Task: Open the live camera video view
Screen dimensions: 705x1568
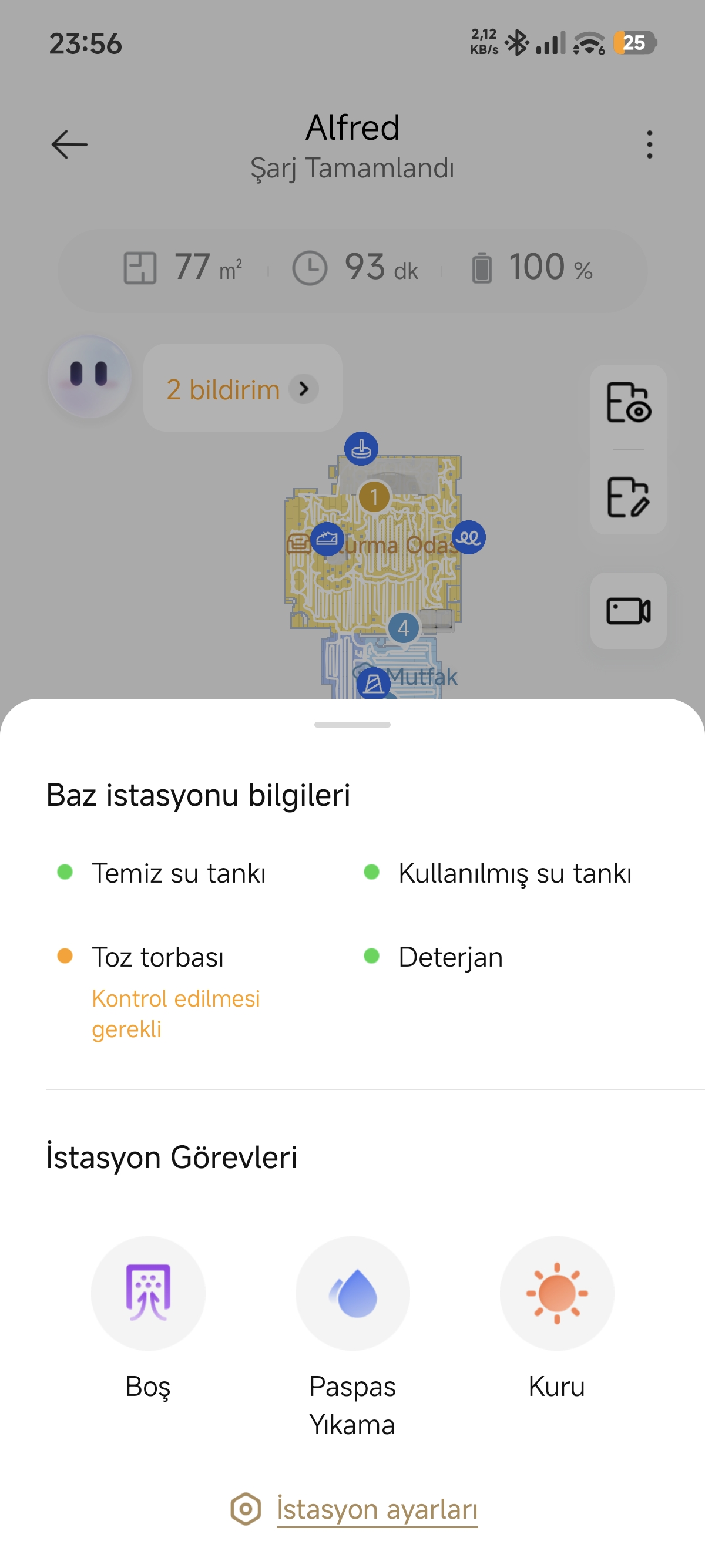Action: [628, 611]
